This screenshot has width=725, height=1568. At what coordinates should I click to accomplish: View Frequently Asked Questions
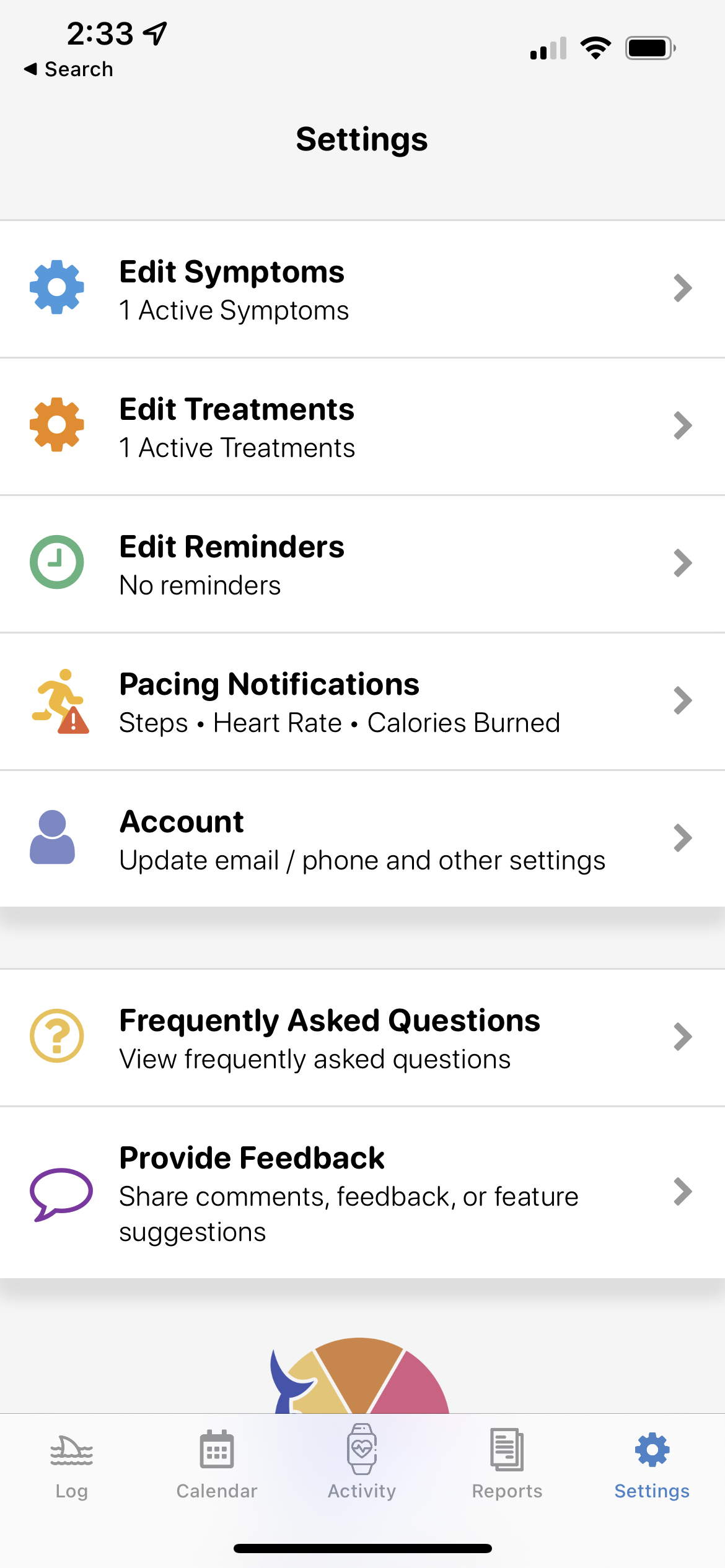pyautogui.click(x=362, y=1038)
